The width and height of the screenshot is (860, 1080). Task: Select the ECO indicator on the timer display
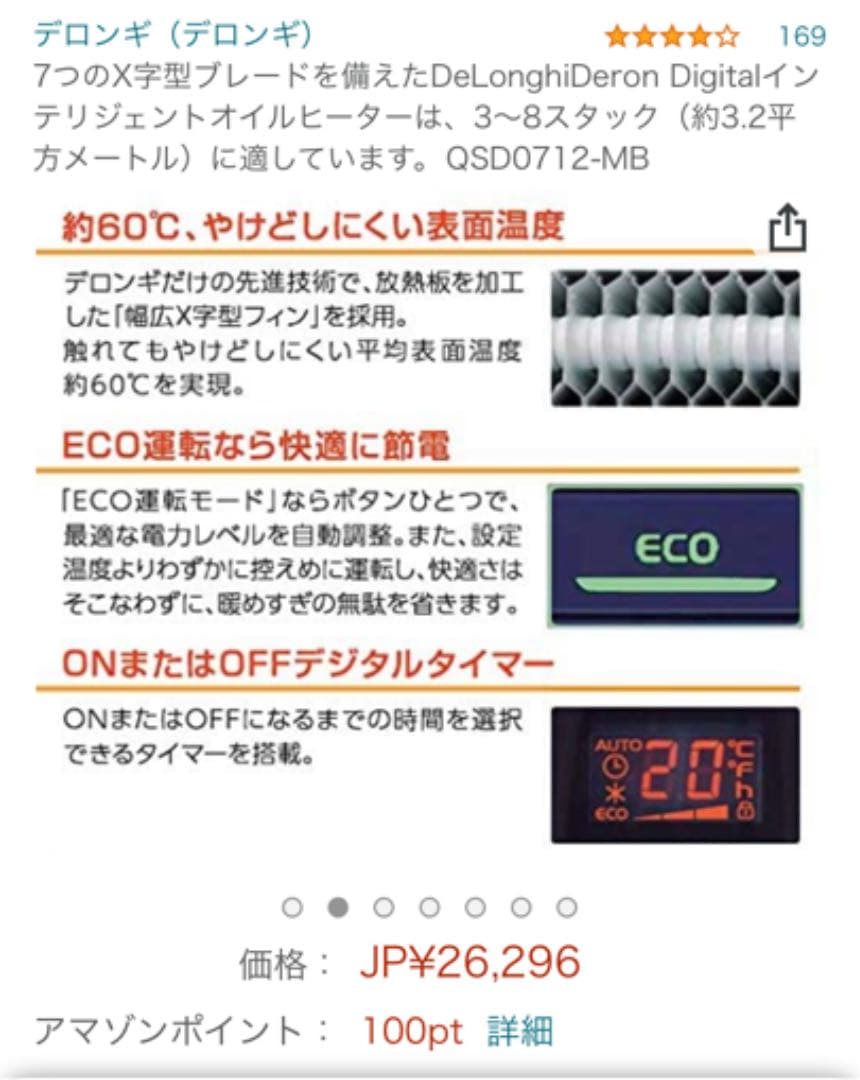pos(610,812)
